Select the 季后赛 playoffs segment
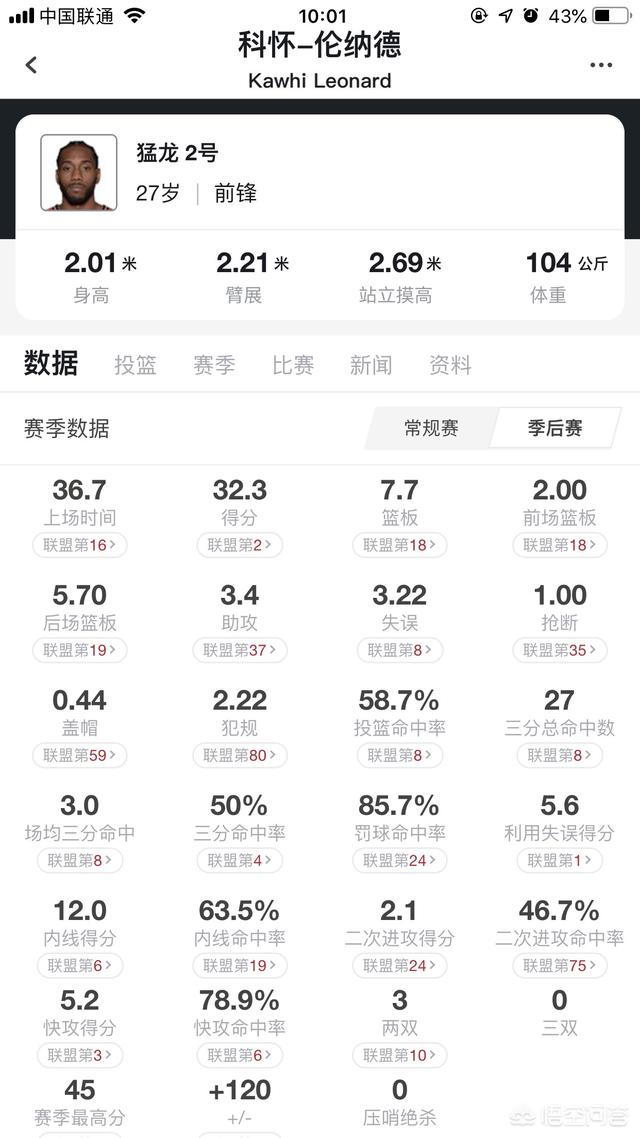The height and width of the screenshot is (1138, 640). pos(555,429)
